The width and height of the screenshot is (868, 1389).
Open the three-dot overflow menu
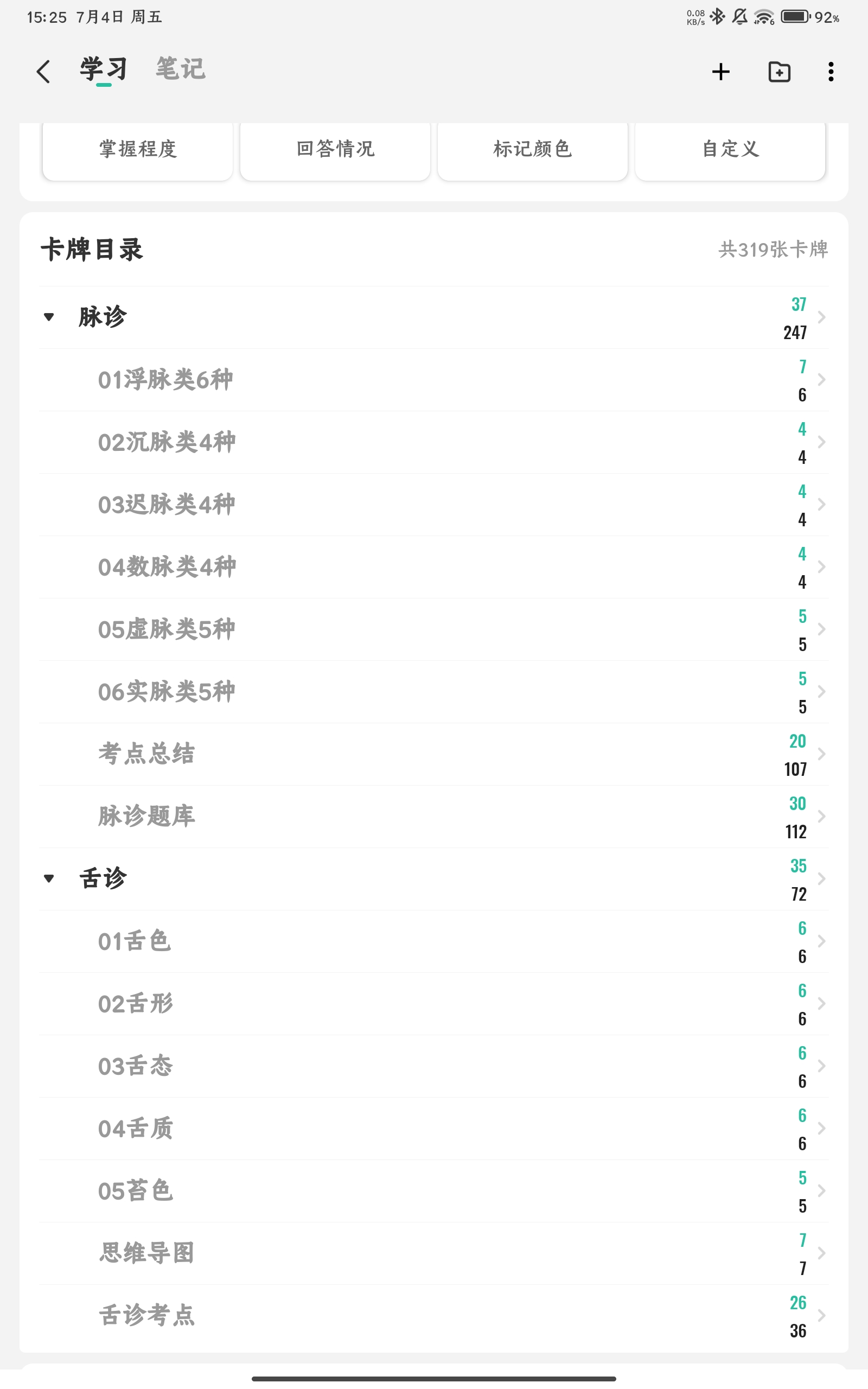coord(831,72)
